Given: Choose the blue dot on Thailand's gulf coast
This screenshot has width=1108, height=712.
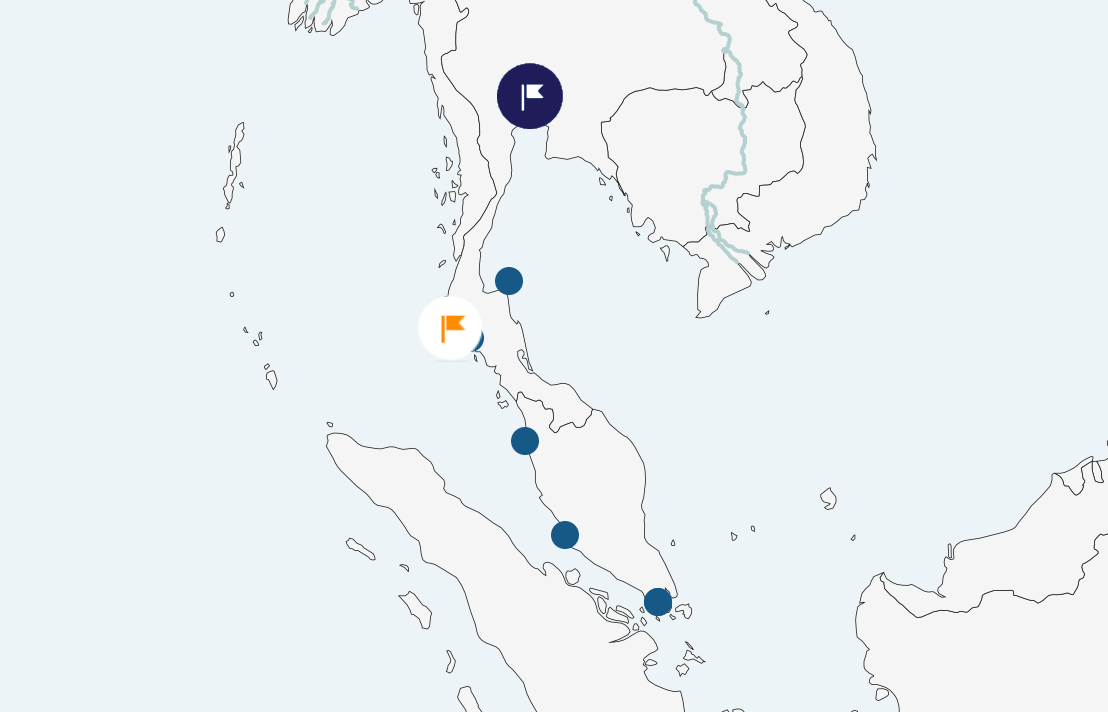Looking at the screenshot, I should tap(509, 281).
